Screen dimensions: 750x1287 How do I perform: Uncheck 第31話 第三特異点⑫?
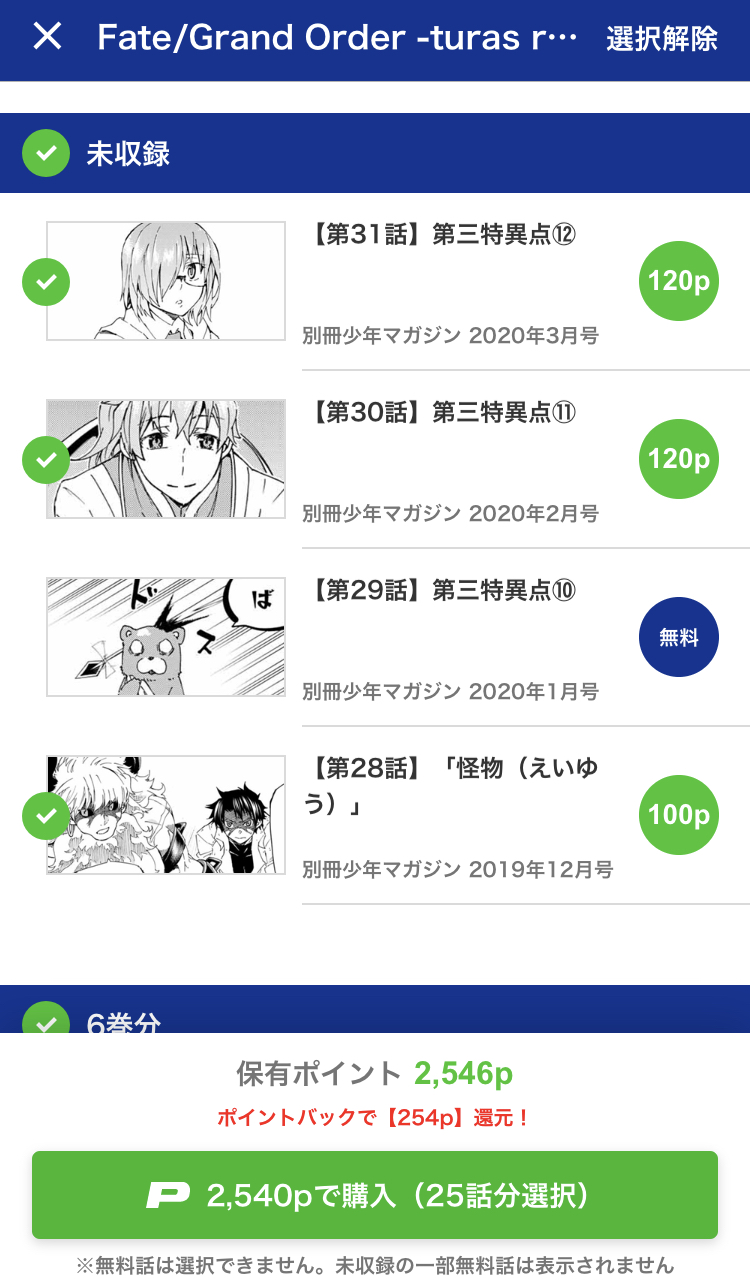46,282
